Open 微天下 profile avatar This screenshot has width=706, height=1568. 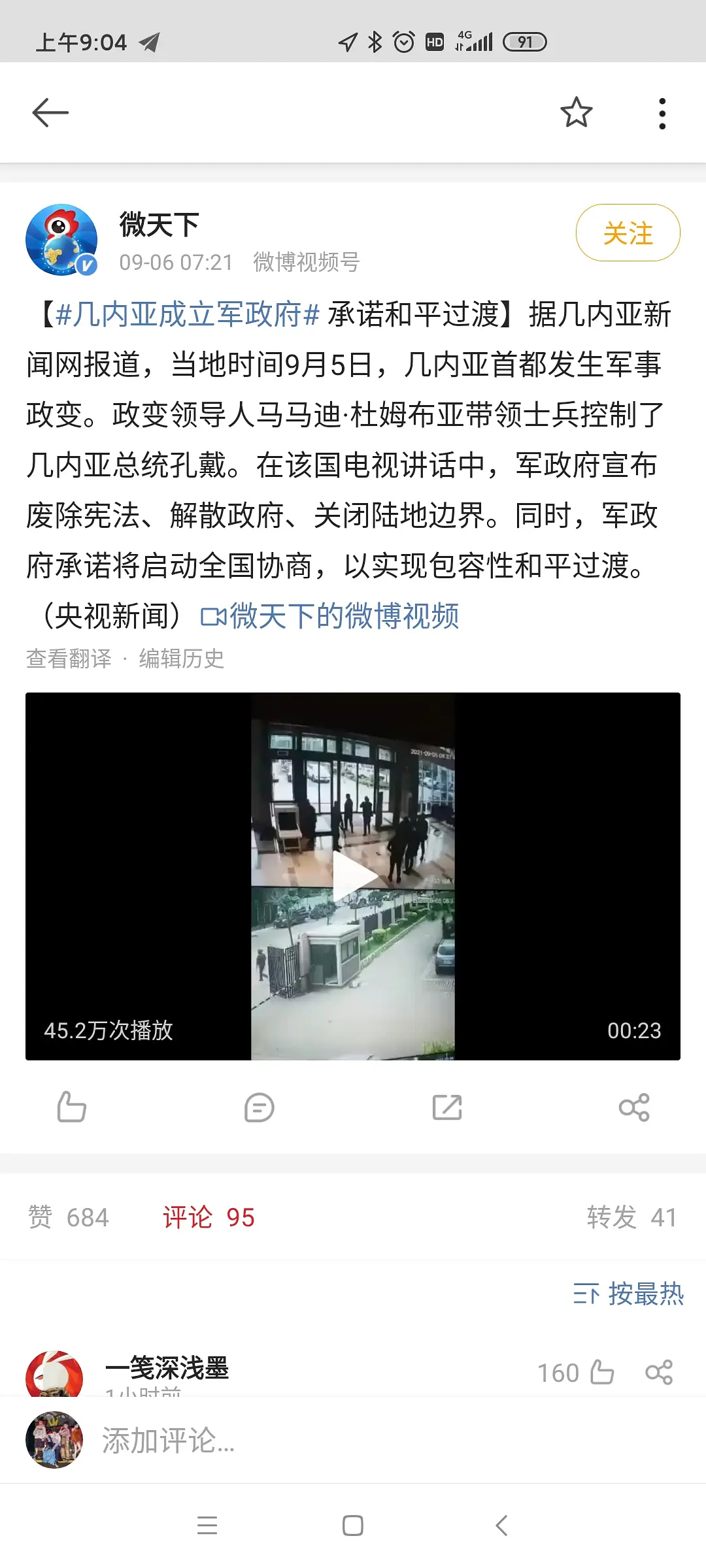(x=61, y=240)
